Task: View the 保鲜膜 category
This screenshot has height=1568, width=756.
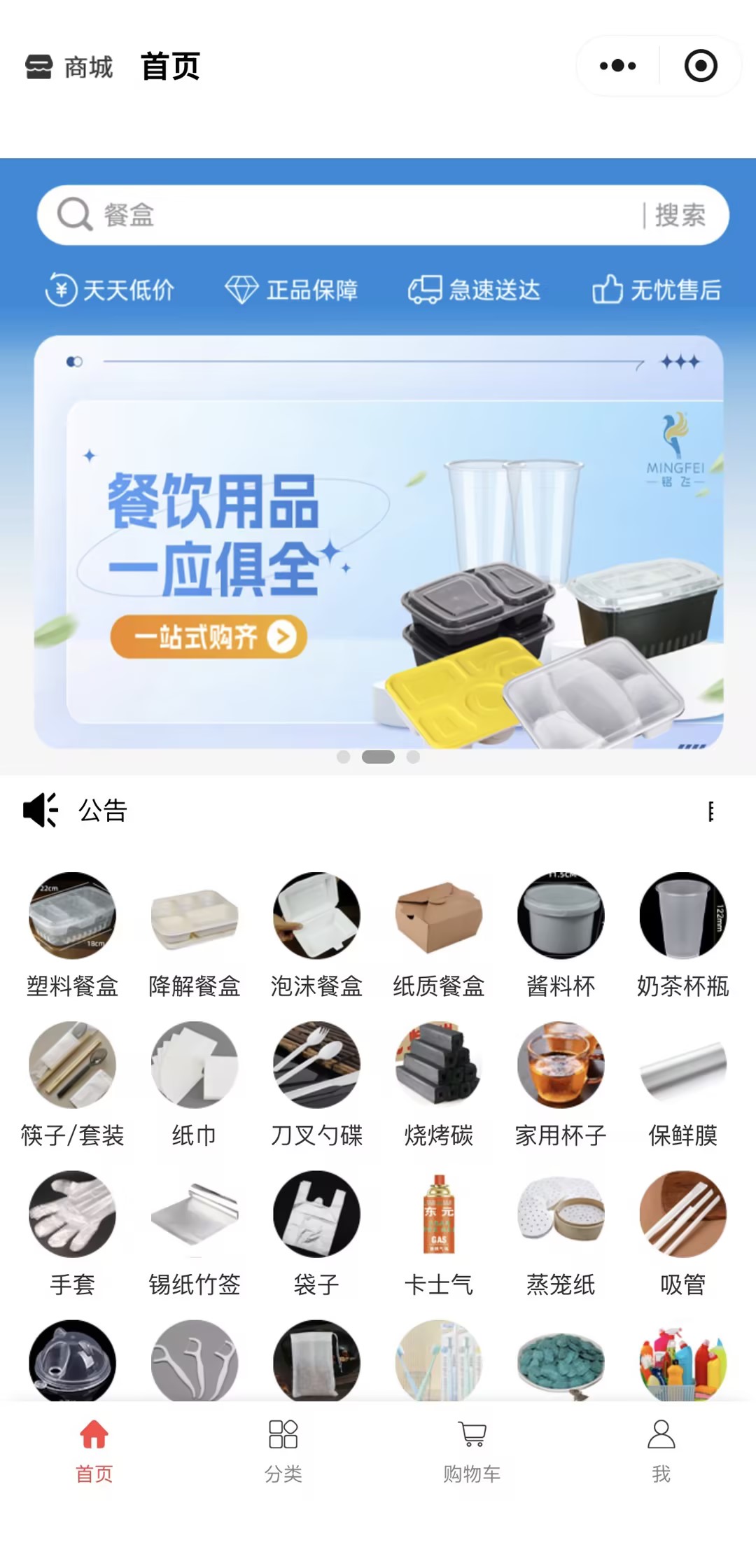Action: tap(683, 1084)
